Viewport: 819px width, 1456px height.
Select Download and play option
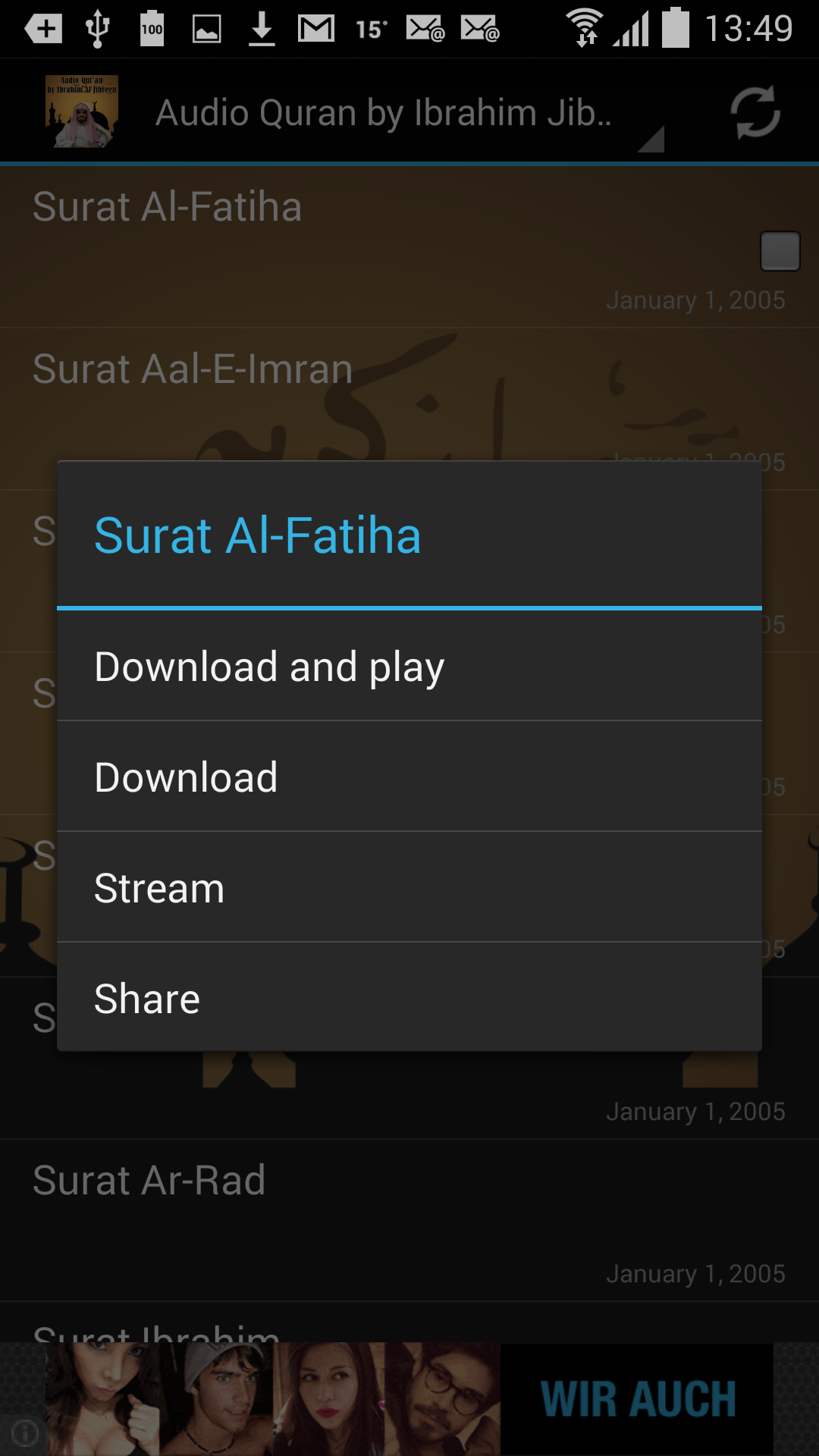409,666
